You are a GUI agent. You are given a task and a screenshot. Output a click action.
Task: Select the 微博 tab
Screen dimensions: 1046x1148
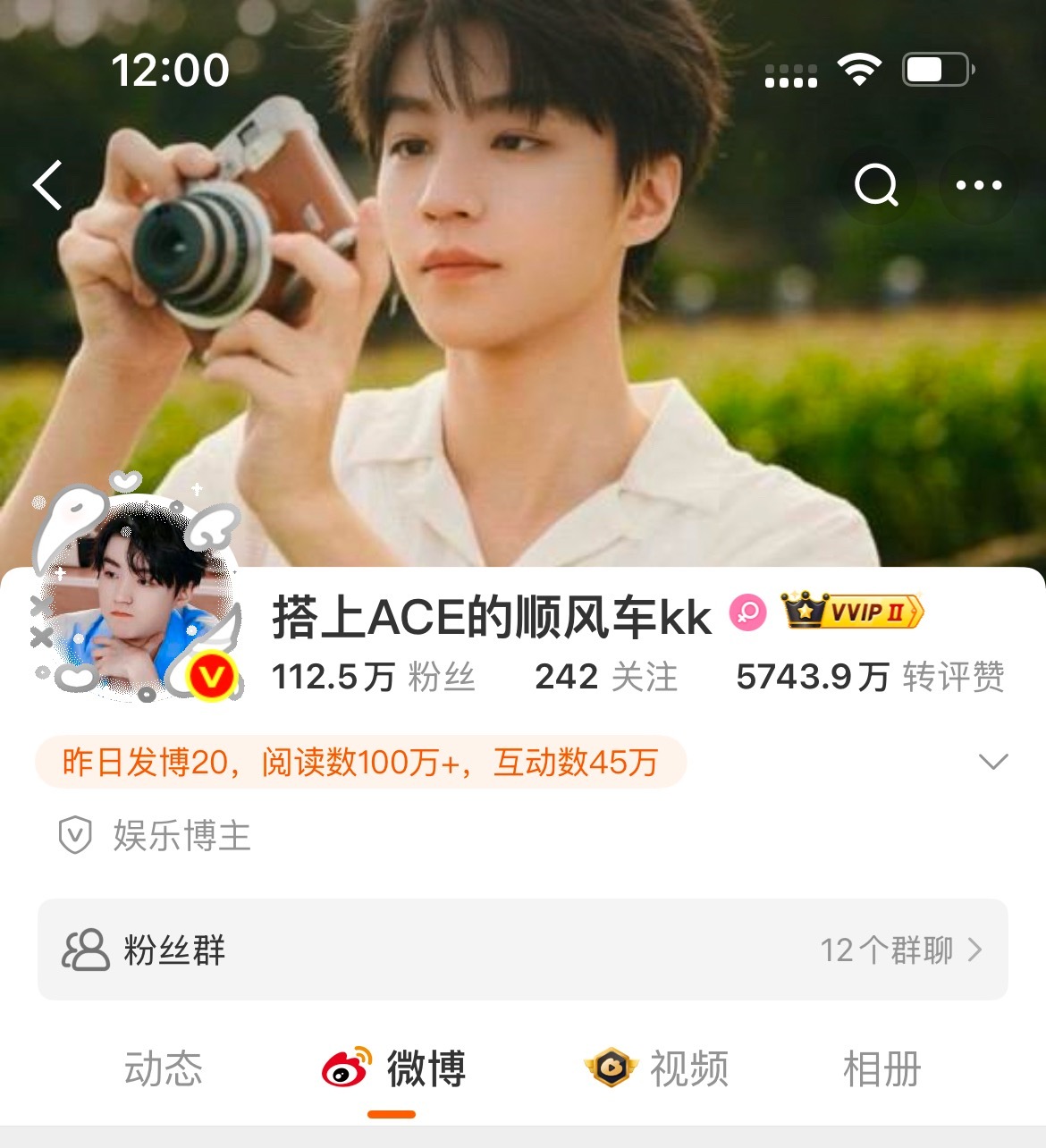[x=394, y=1068]
